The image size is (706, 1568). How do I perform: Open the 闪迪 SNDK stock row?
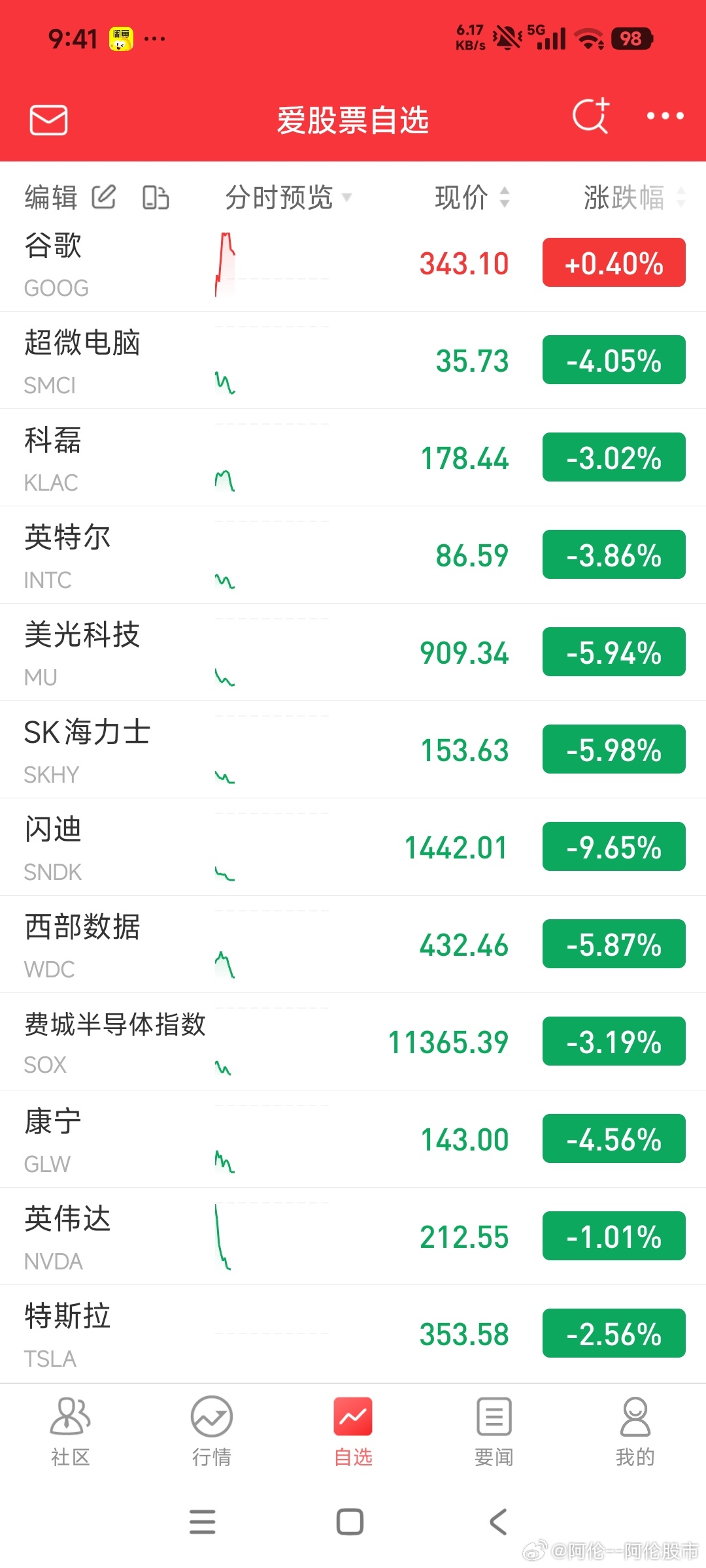tap(353, 847)
